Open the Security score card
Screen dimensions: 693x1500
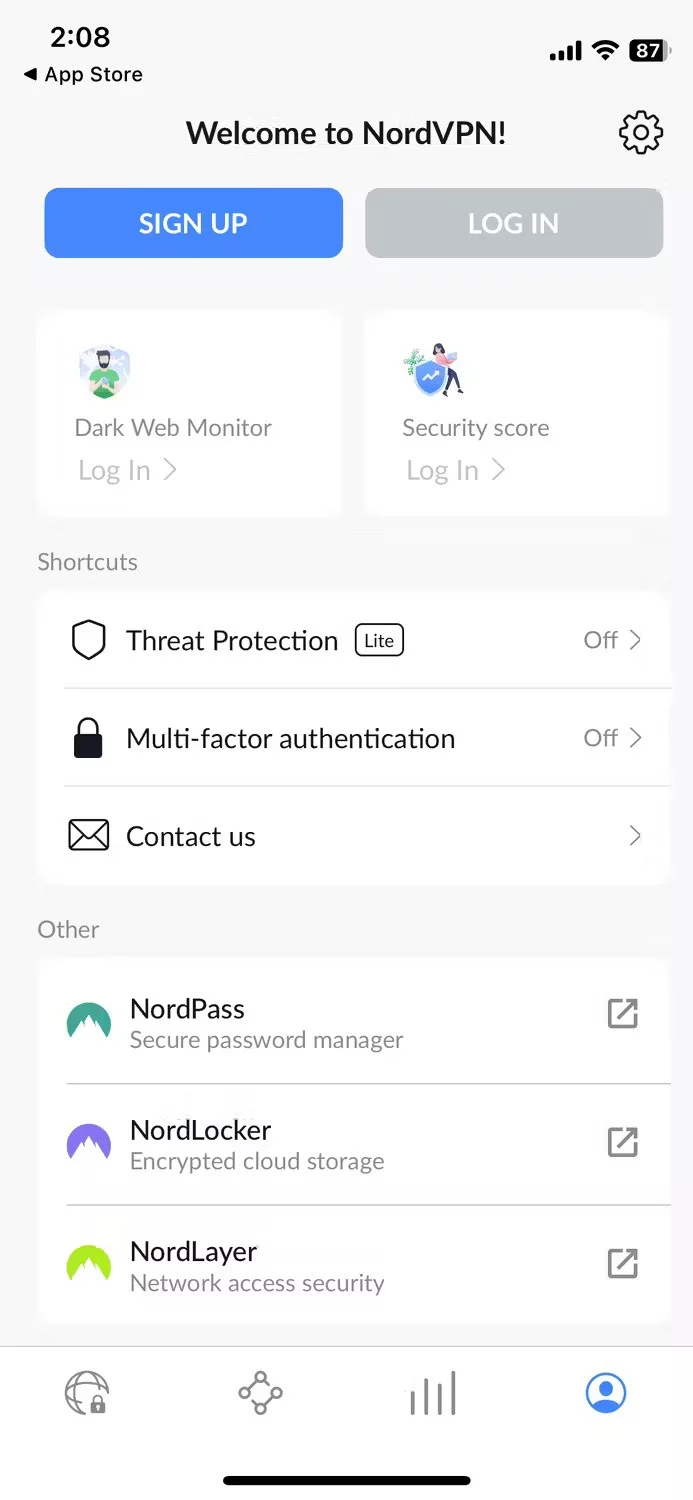pos(516,415)
